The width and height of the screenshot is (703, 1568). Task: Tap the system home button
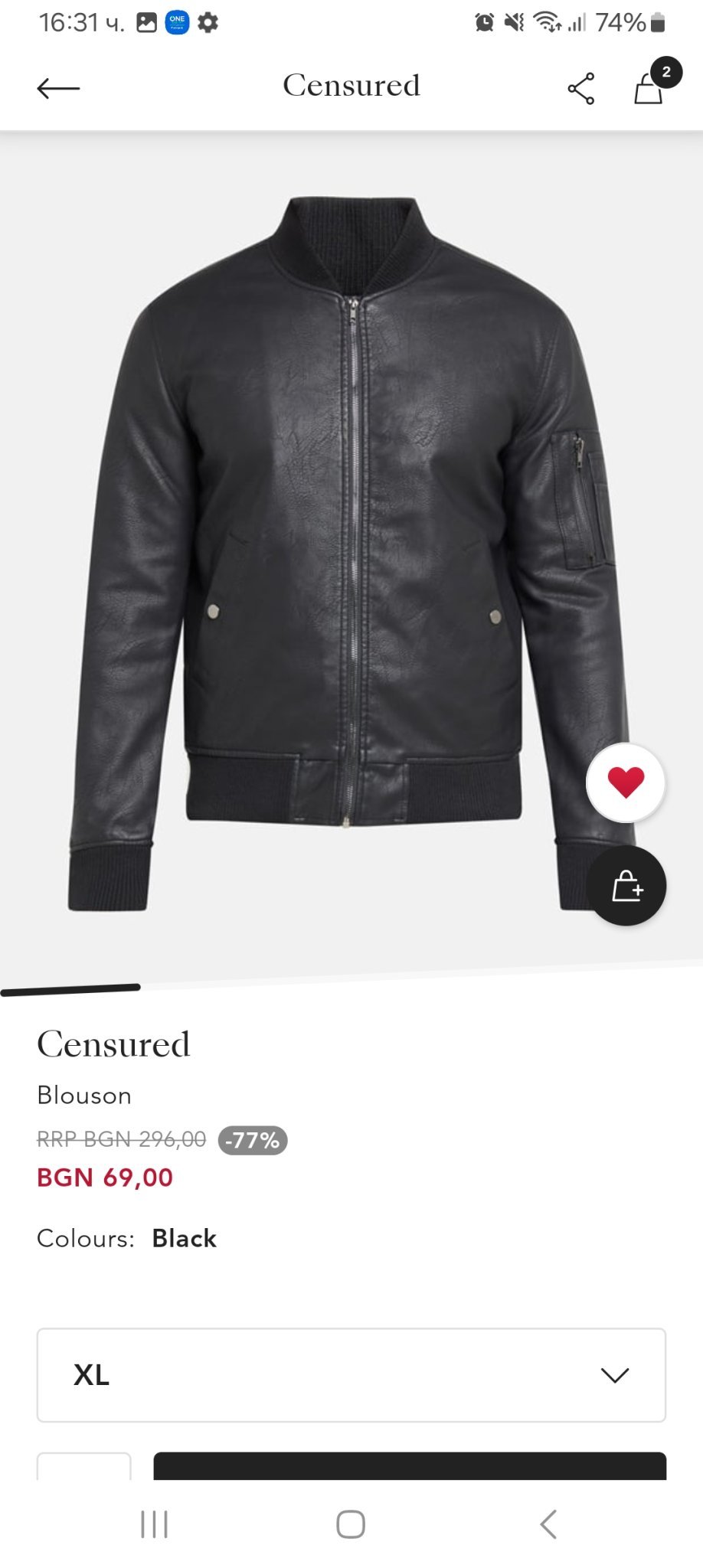coord(351,1524)
